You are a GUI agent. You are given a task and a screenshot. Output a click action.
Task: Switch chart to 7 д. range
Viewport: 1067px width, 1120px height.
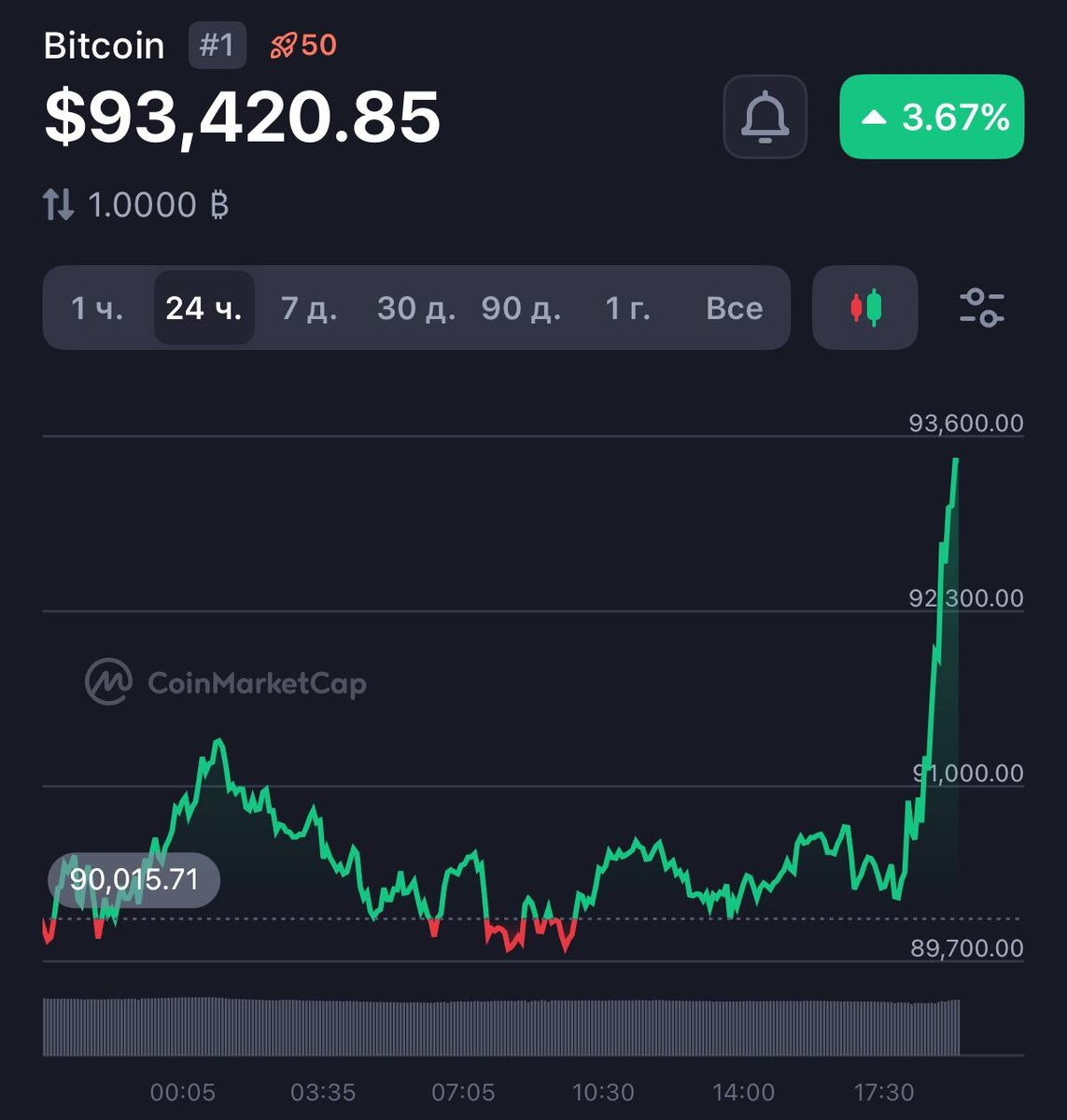309,308
